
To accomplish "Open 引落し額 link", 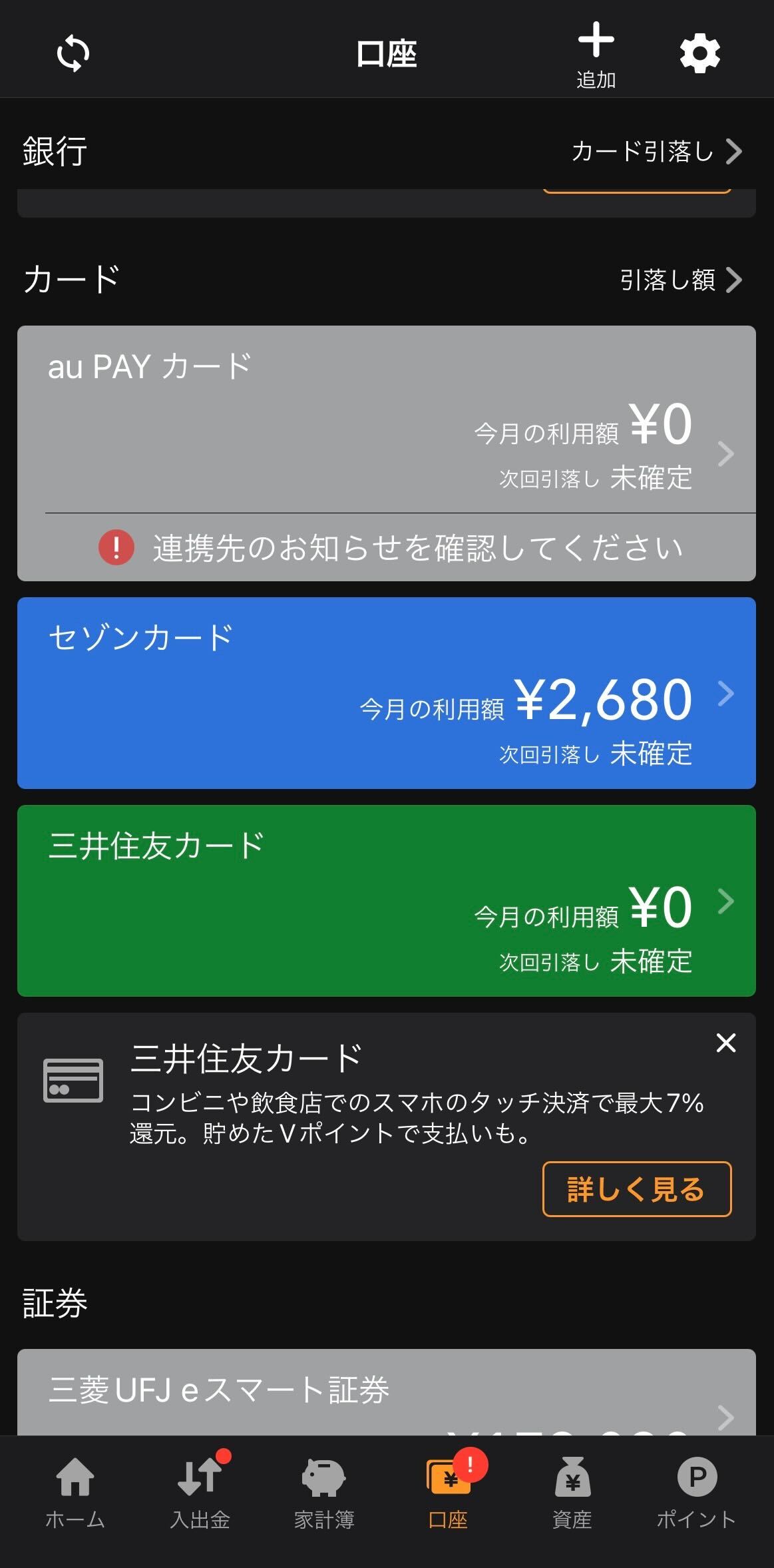I will click(x=679, y=280).
